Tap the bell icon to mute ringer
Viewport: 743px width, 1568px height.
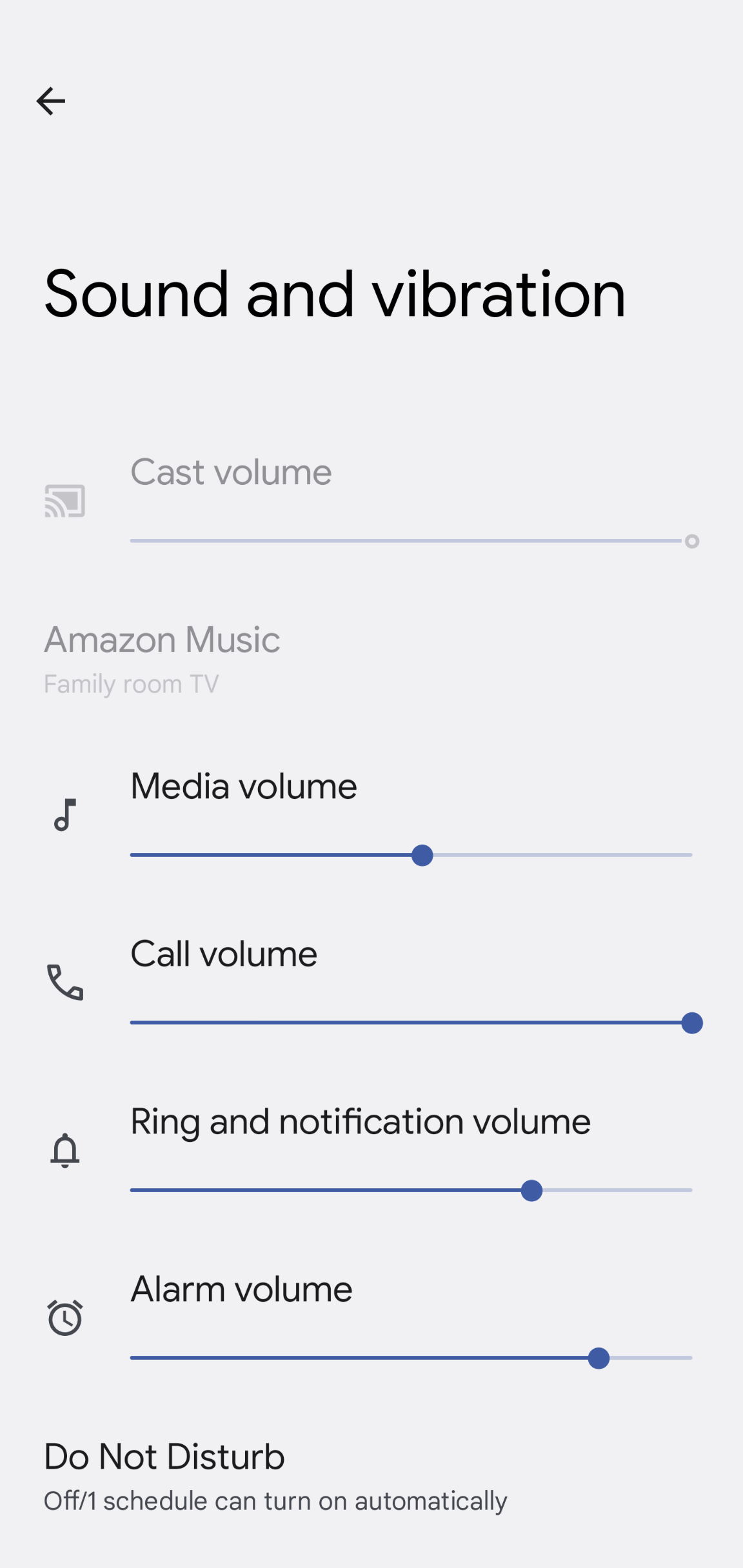[x=65, y=1150]
